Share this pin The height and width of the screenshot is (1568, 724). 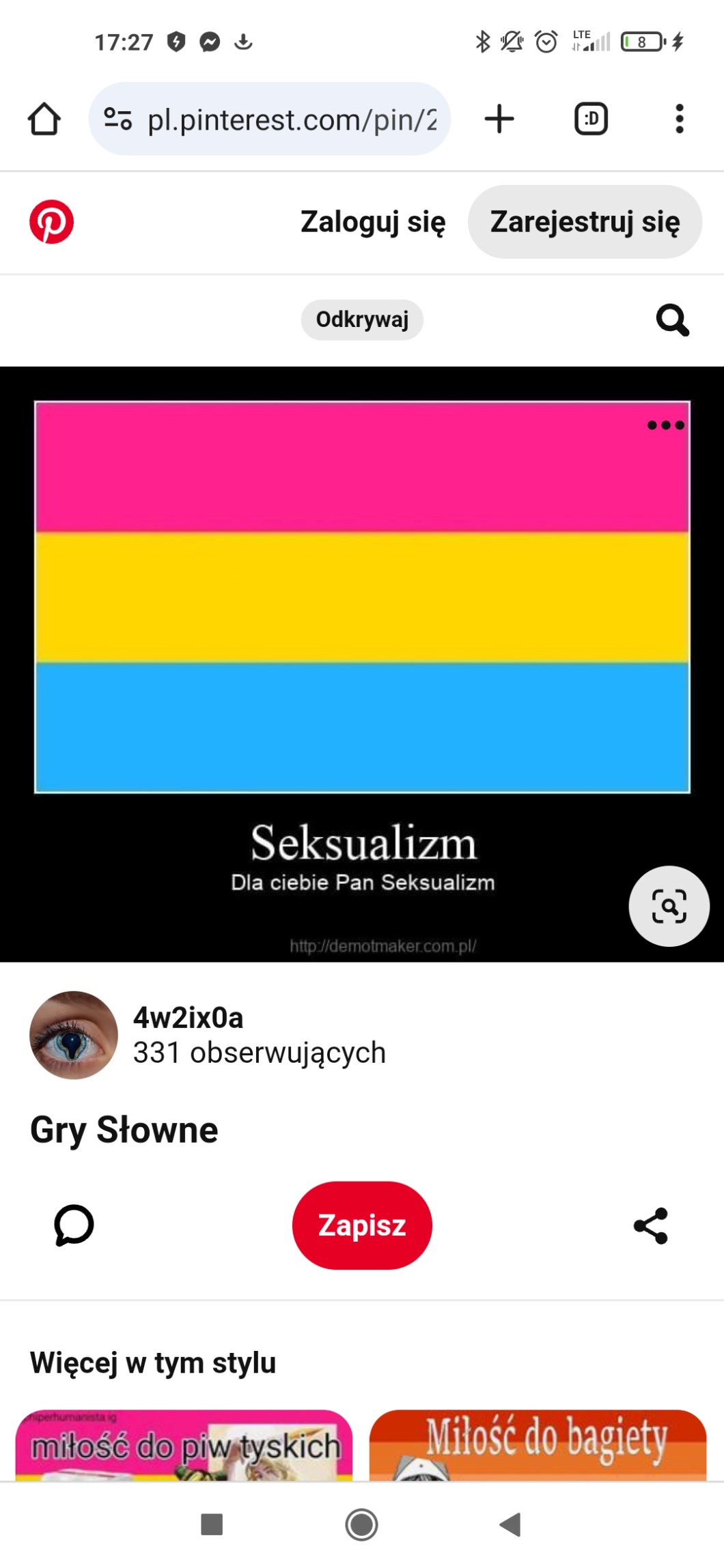click(651, 1225)
